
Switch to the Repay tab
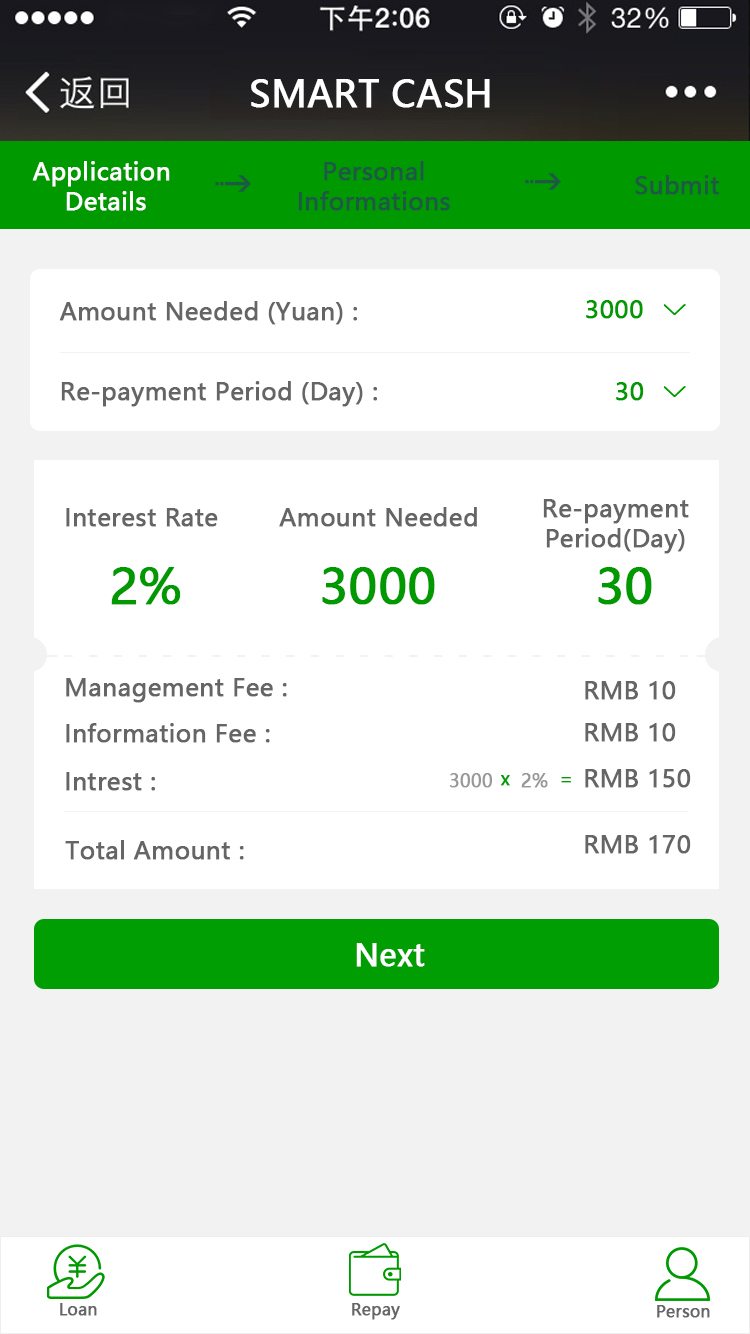[375, 1281]
